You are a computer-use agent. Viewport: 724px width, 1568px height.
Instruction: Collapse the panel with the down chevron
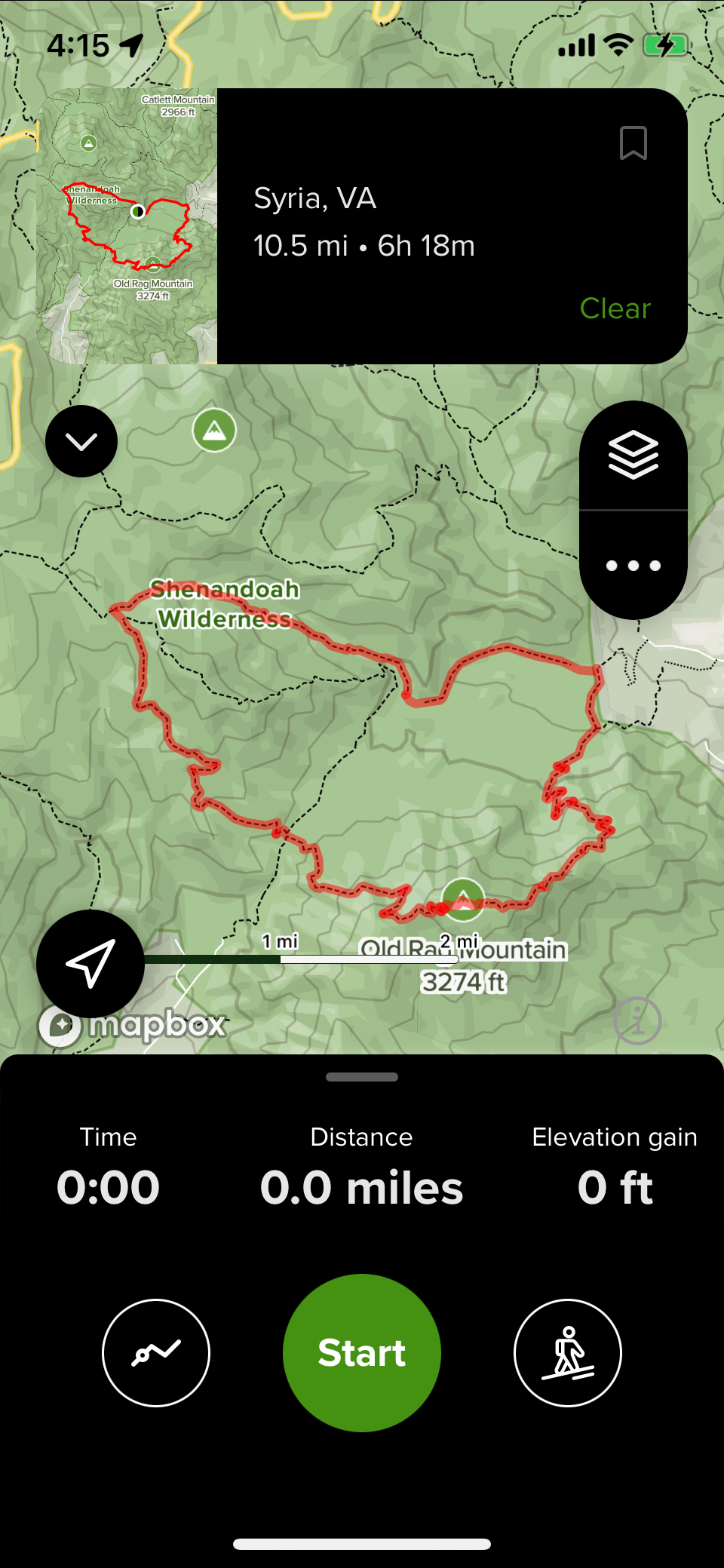(81, 441)
